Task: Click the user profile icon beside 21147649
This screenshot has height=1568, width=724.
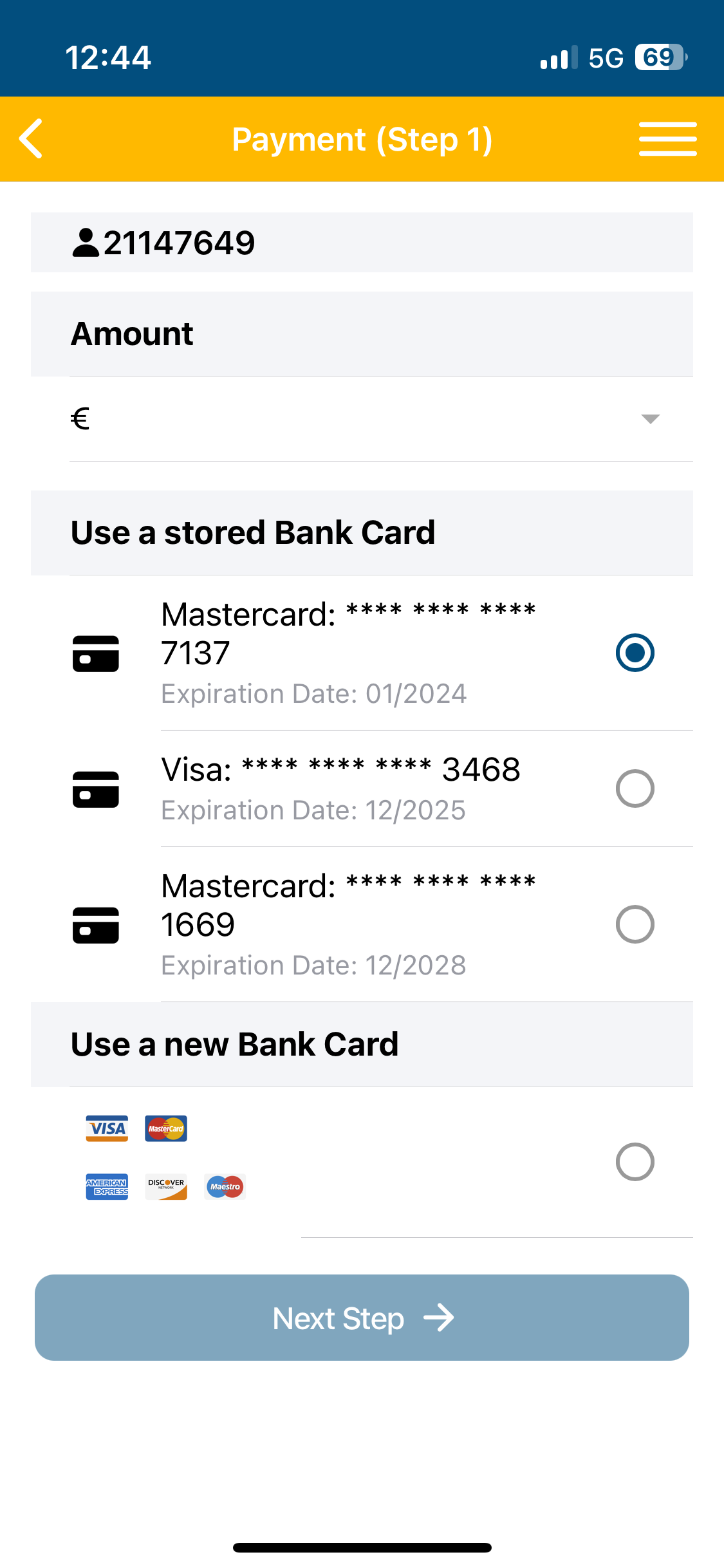Action: coord(84,243)
